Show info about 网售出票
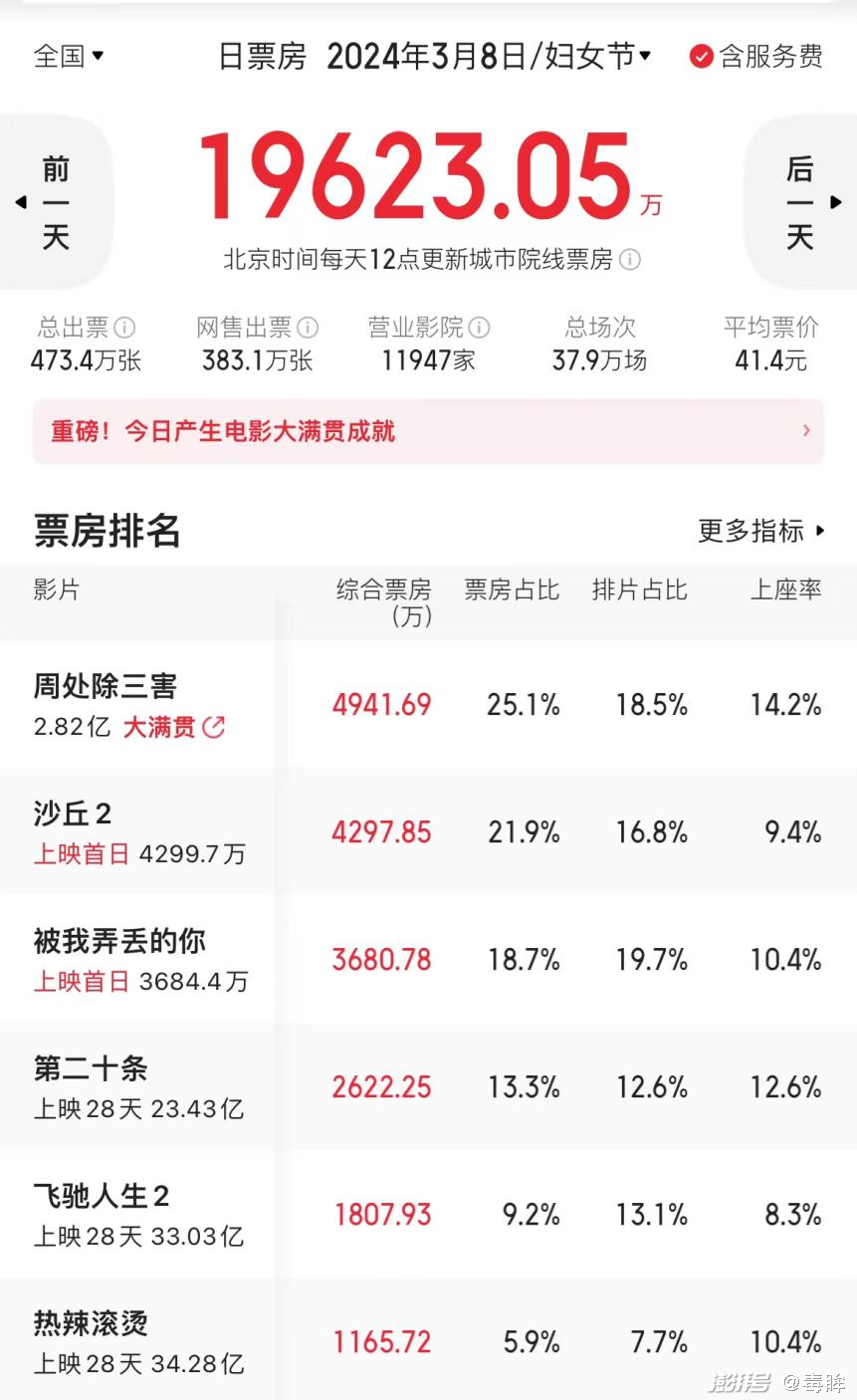857x1400 pixels. tap(309, 328)
